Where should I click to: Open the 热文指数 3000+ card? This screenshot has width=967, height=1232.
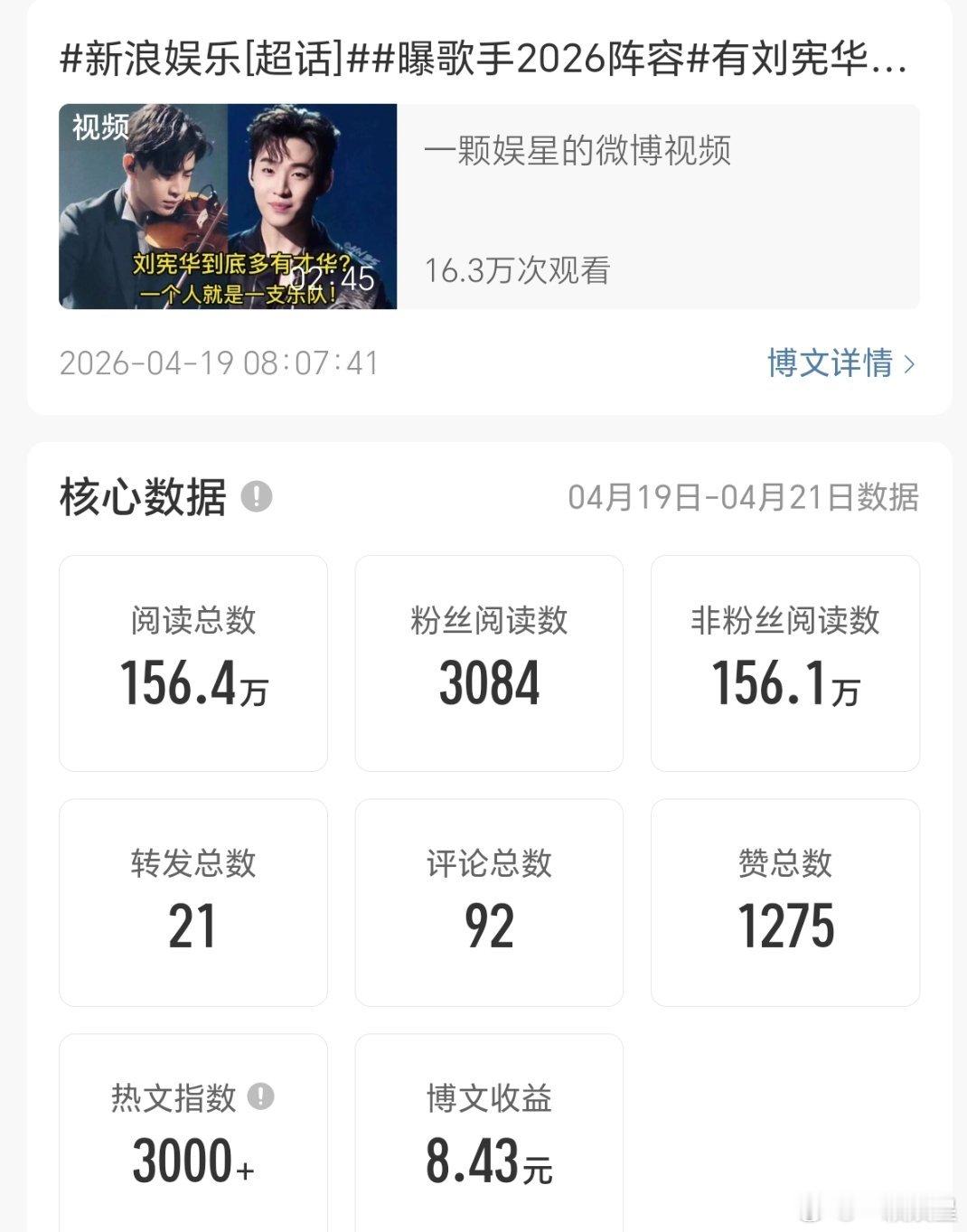[x=193, y=1139]
